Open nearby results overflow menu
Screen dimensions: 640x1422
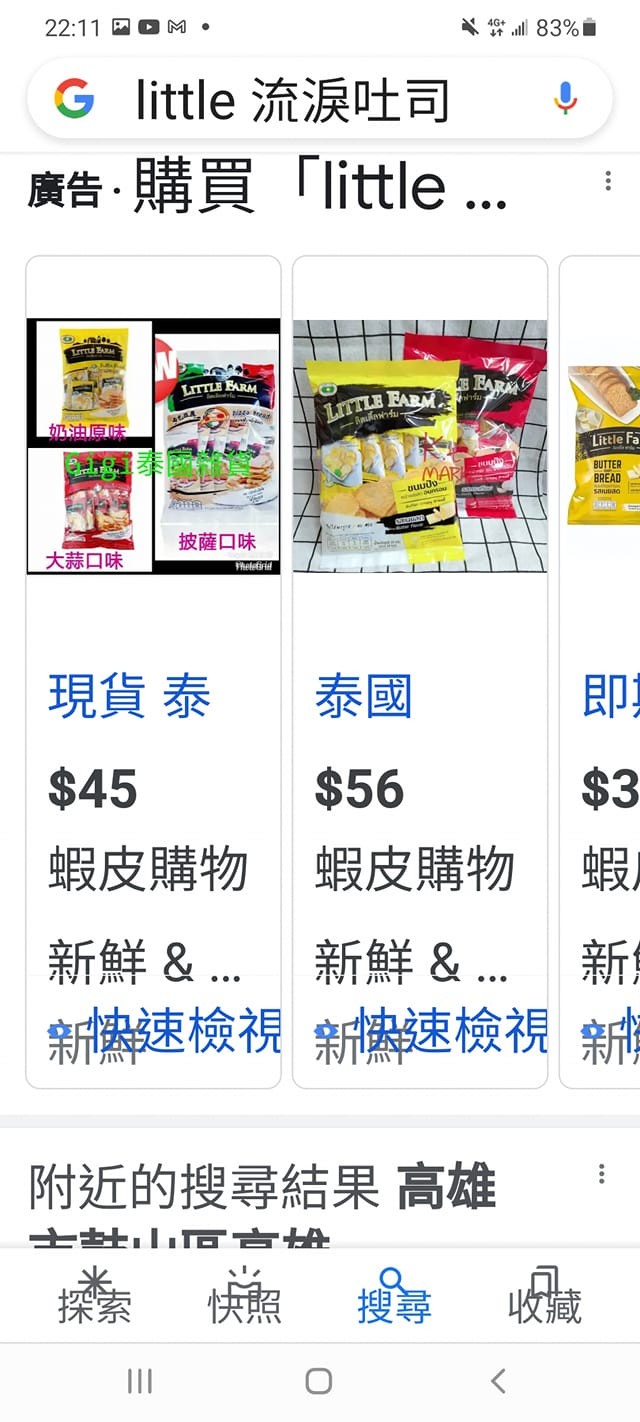(601, 1174)
